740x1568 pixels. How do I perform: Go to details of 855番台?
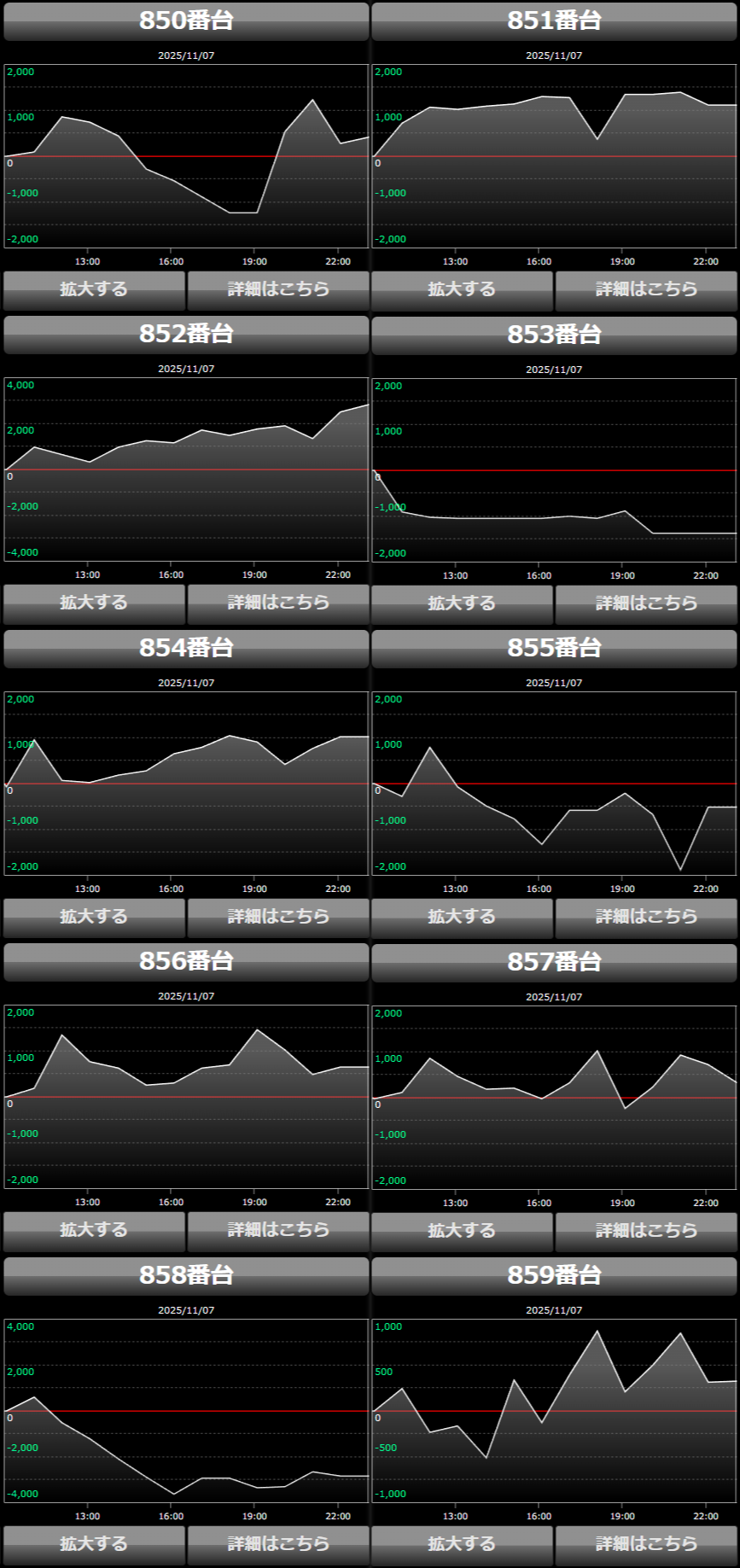tap(646, 917)
